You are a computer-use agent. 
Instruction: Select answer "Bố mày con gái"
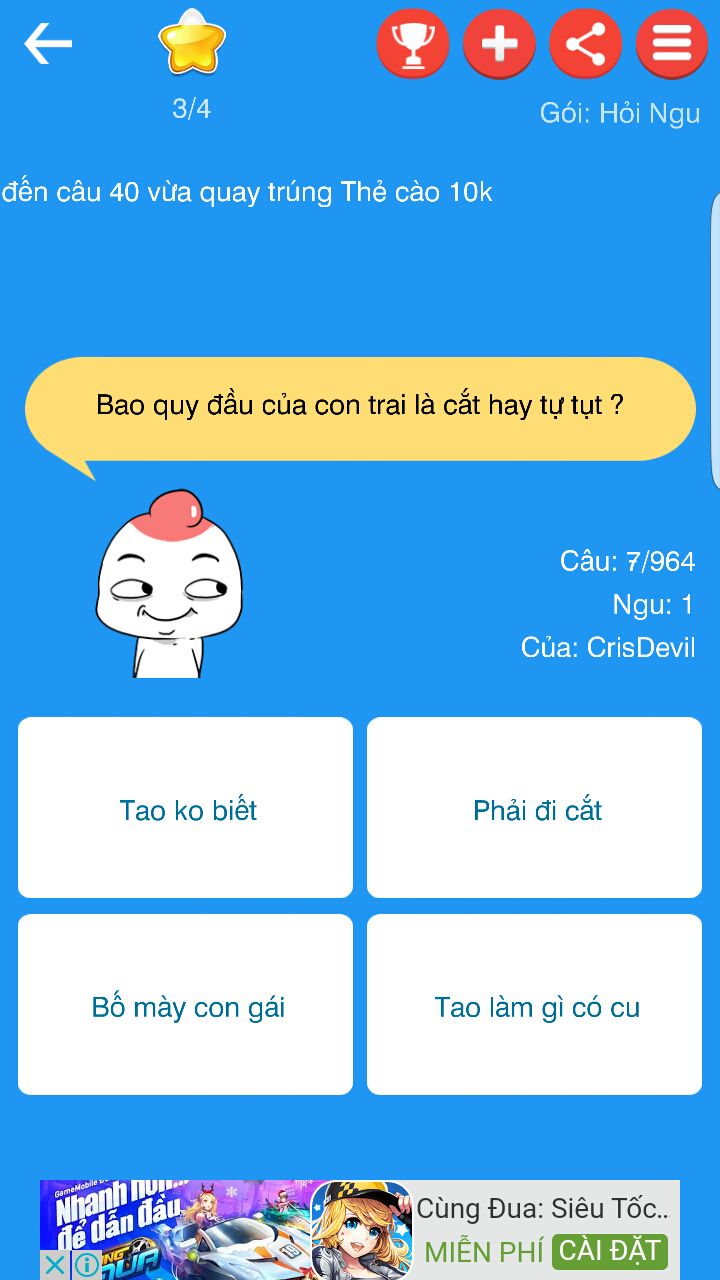[186, 1005]
